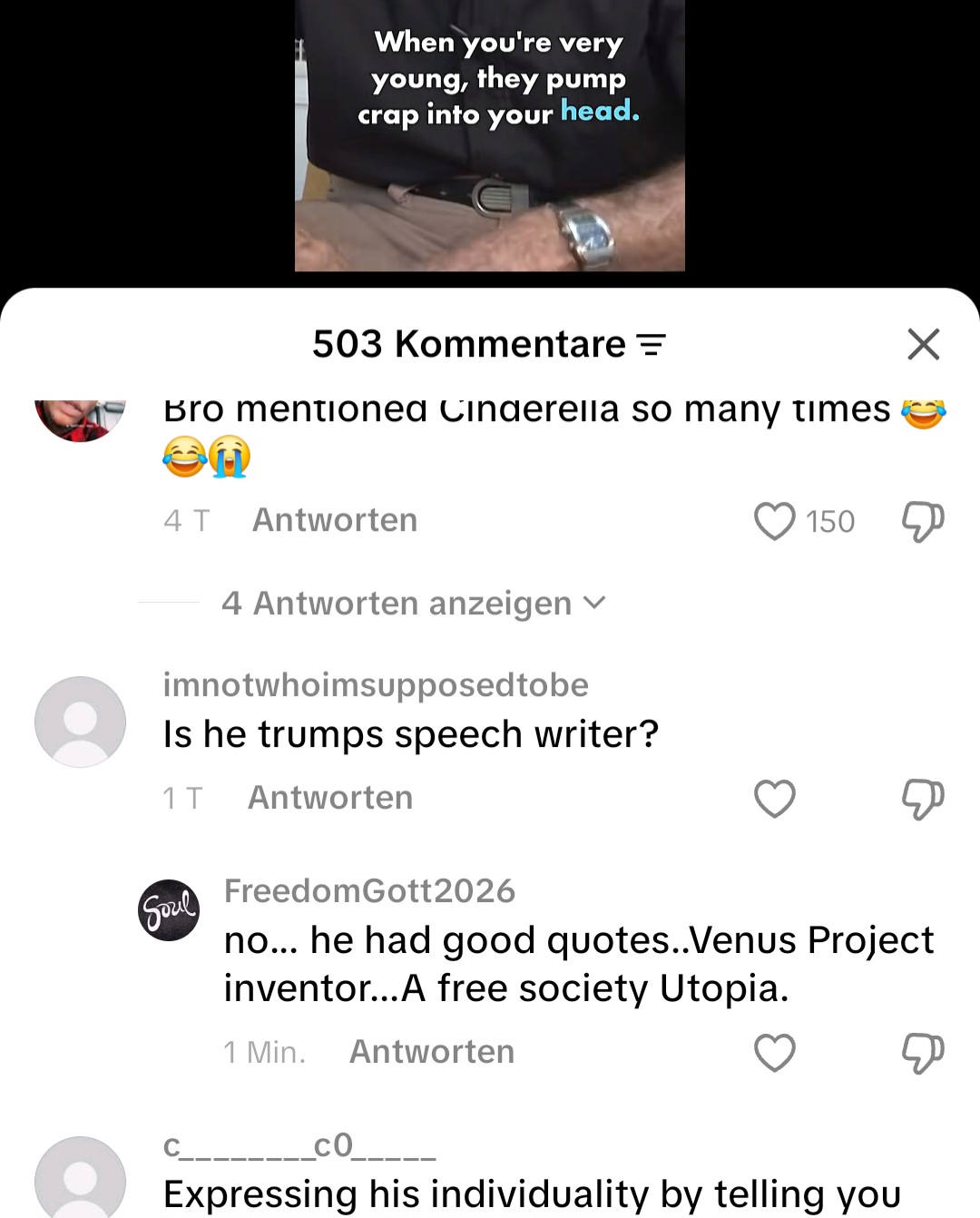Like the Cinderella comment with 150 likes
The image size is (980, 1218).
tap(774, 521)
